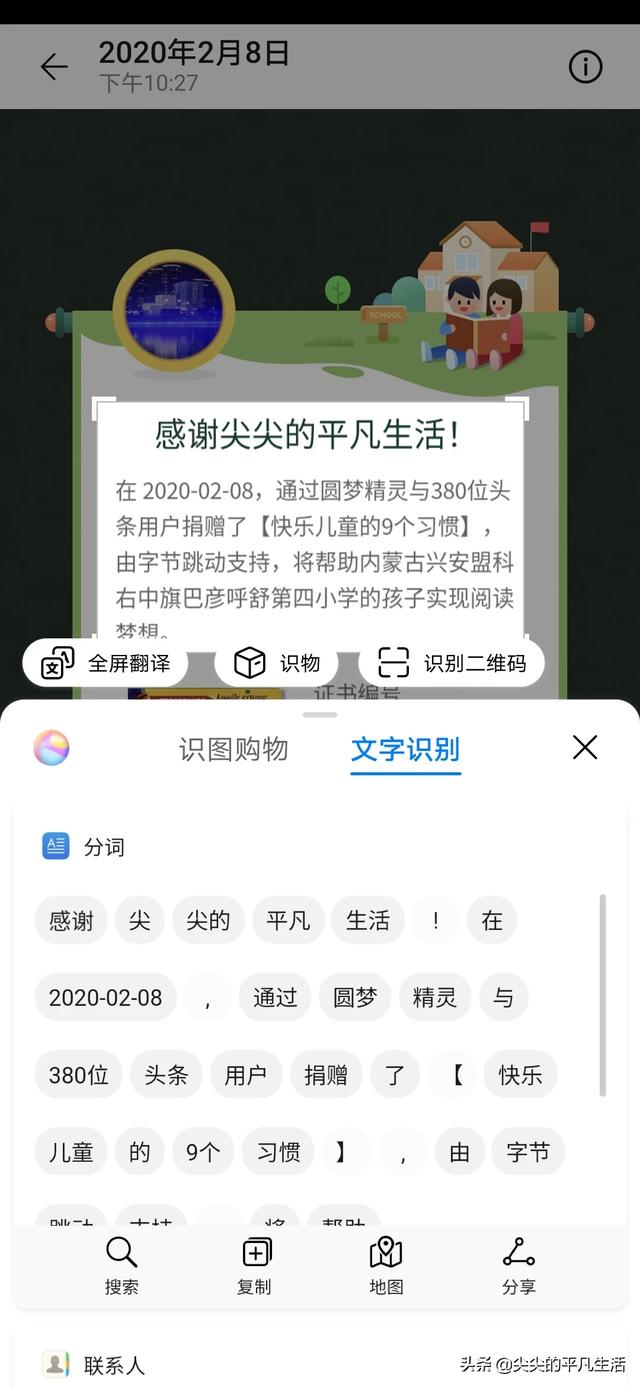640x1387 pixels.
Task: Open the photo info icon
Action: pos(586,67)
